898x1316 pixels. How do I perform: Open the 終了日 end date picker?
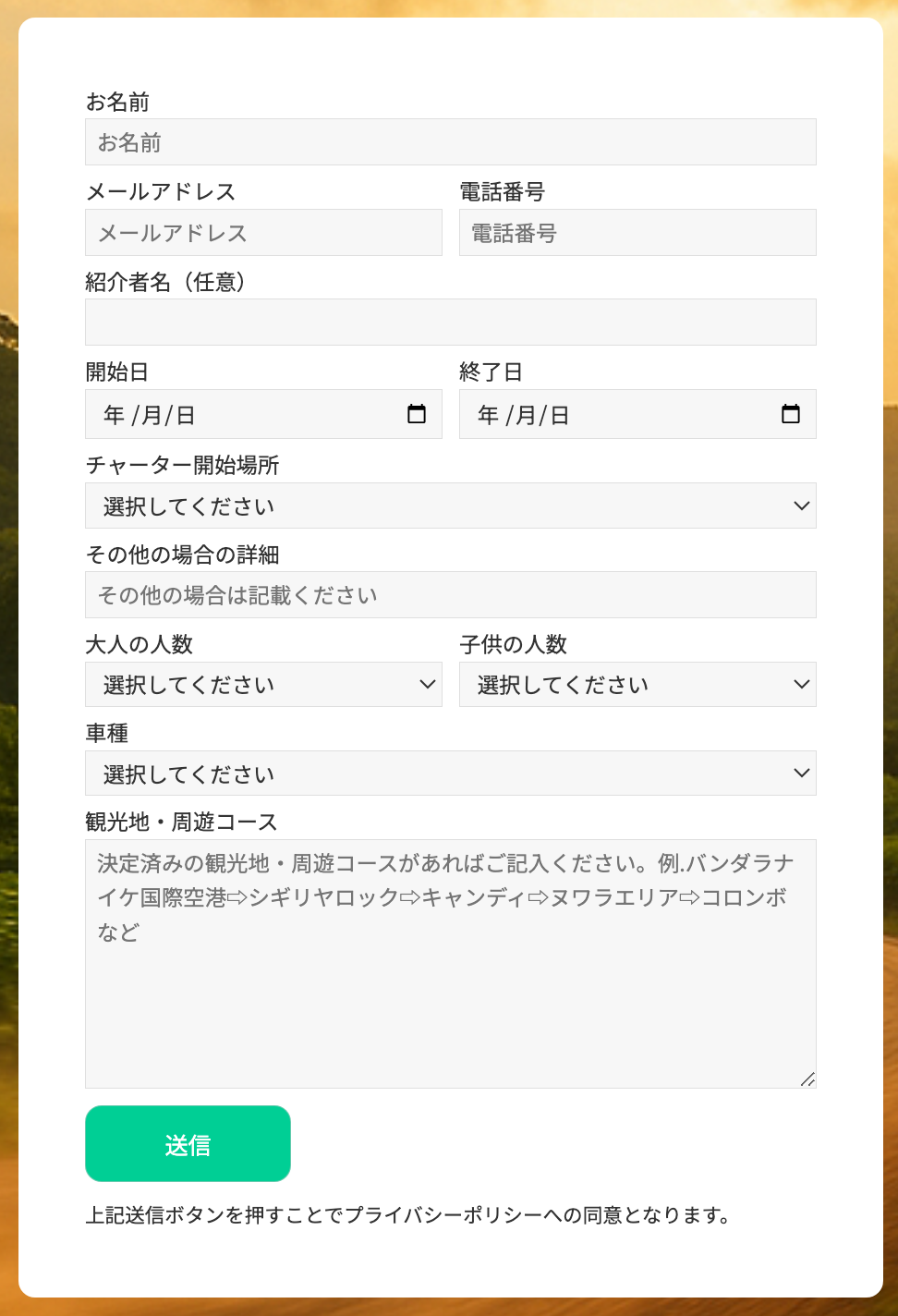tap(791, 414)
